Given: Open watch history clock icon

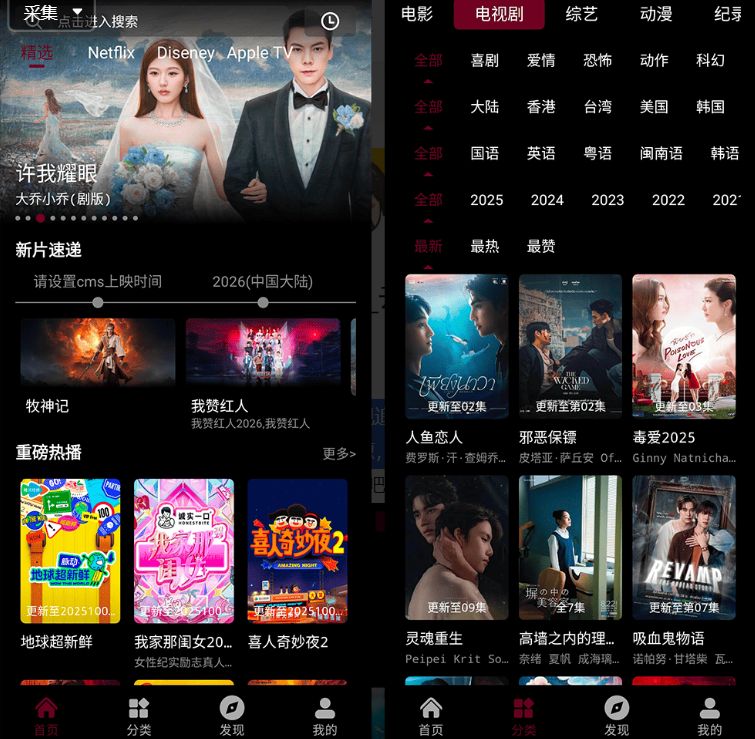Looking at the screenshot, I should [330, 21].
